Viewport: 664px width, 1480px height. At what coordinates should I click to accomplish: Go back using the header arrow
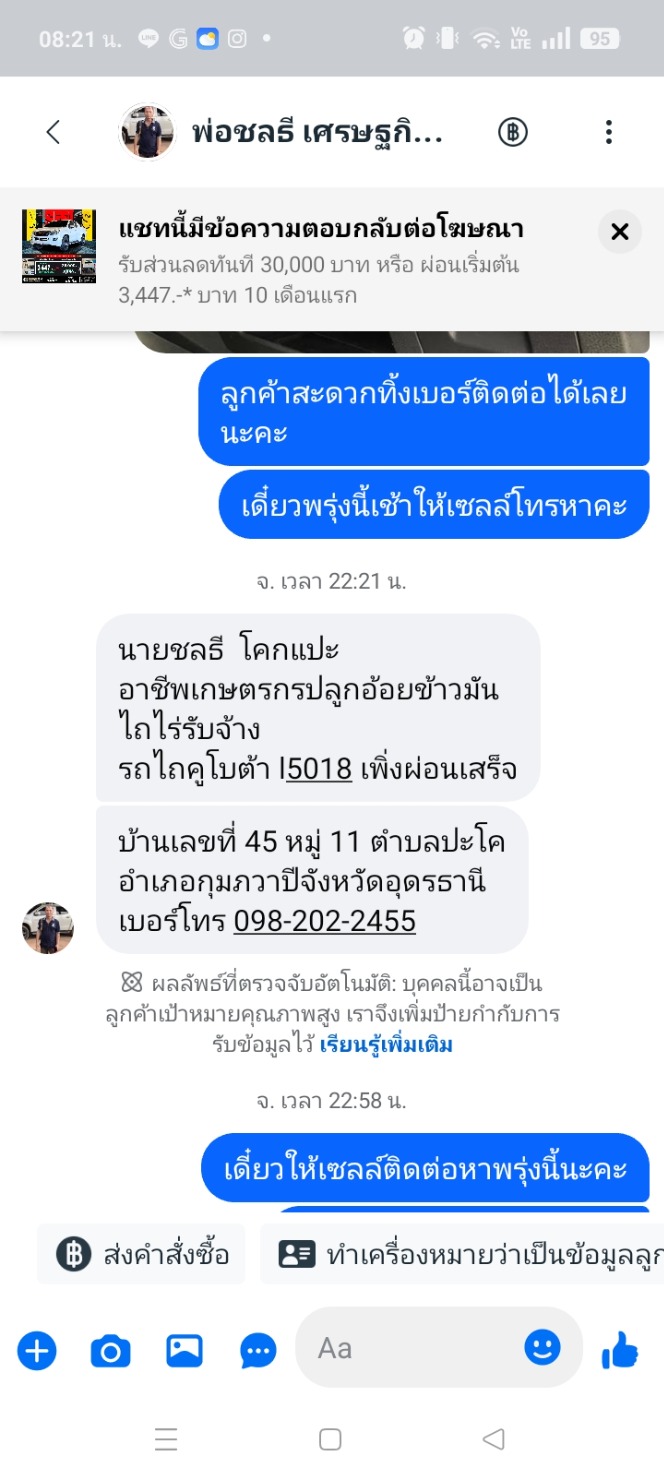pyautogui.click(x=53, y=132)
